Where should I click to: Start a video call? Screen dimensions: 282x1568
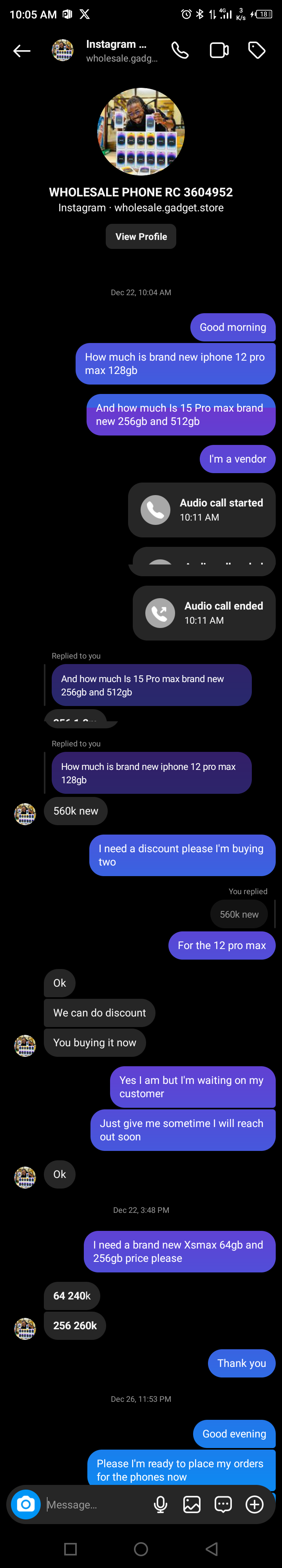click(x=219, y=51)
